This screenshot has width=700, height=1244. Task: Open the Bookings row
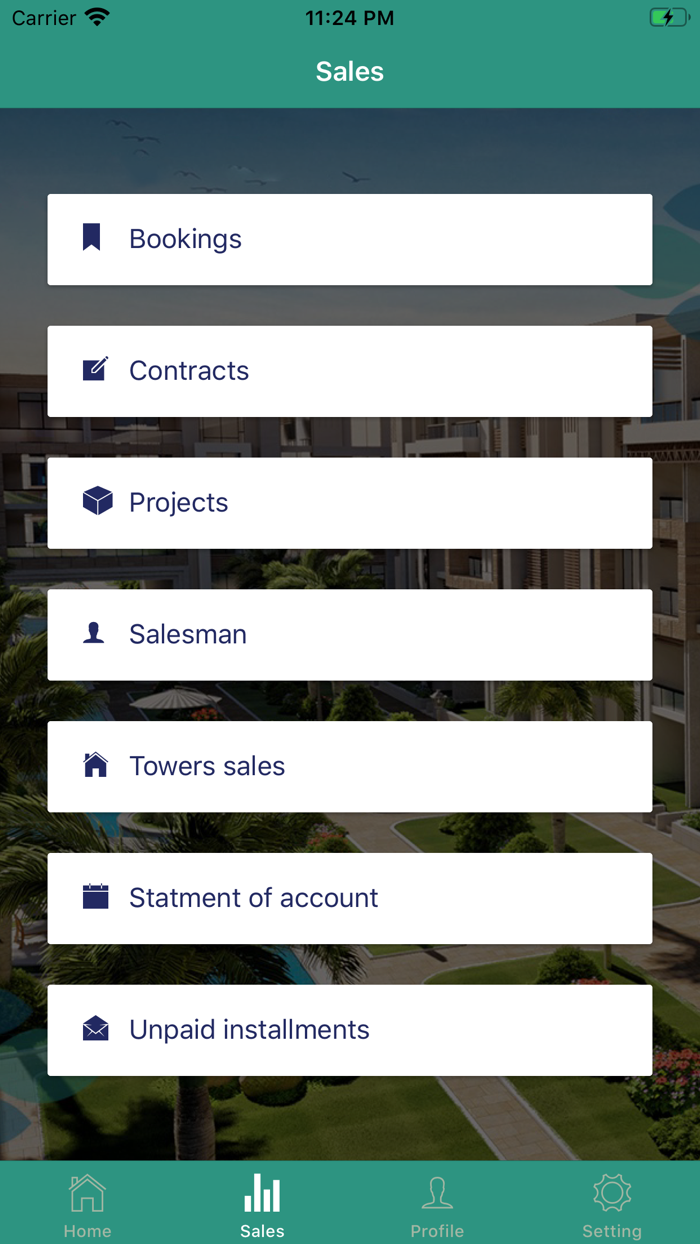tap(350, 239)
